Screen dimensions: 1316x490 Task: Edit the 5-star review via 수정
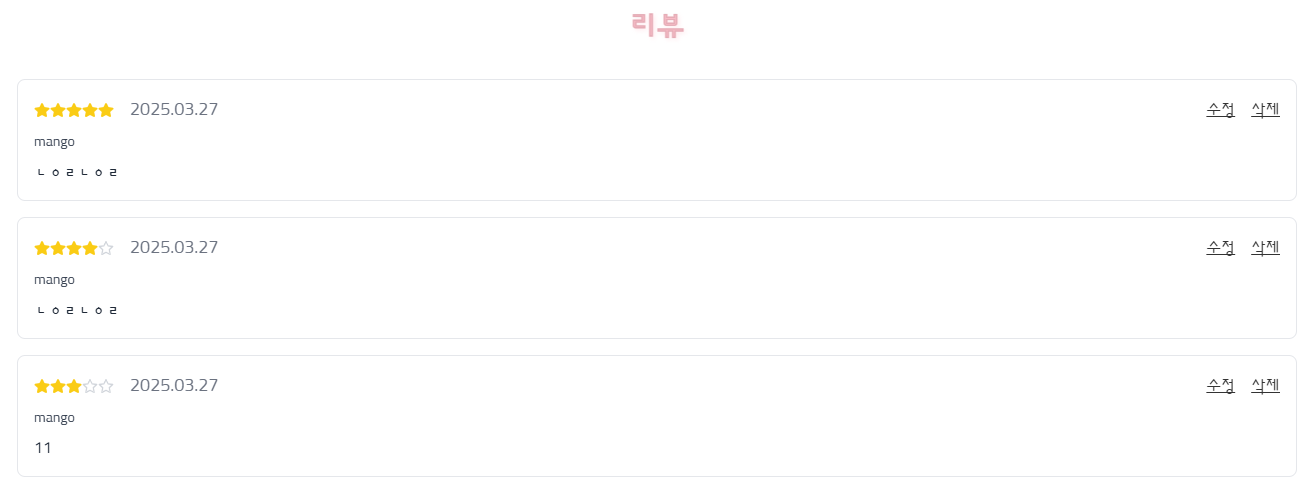1220,109
